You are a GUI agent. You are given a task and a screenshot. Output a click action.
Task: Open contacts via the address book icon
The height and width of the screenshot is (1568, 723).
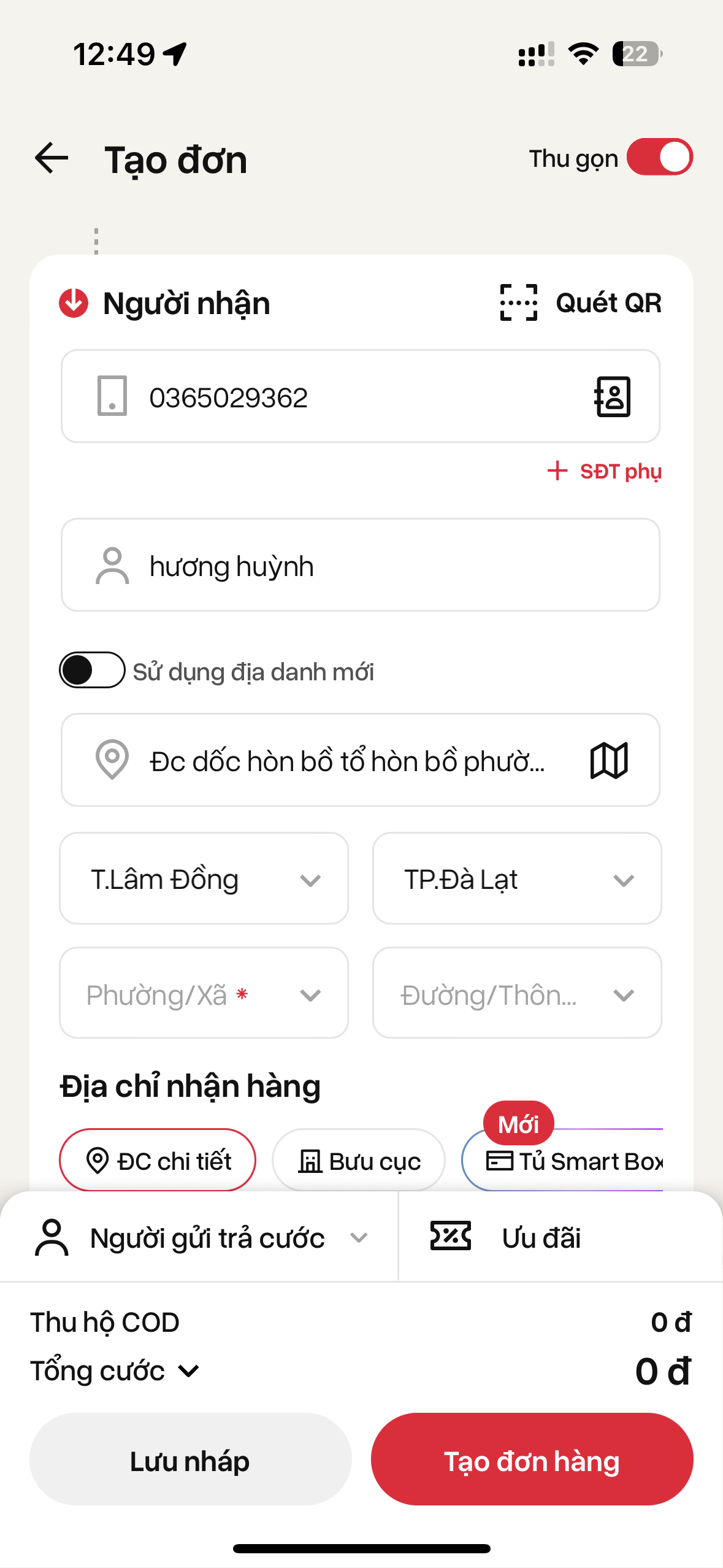611,396
